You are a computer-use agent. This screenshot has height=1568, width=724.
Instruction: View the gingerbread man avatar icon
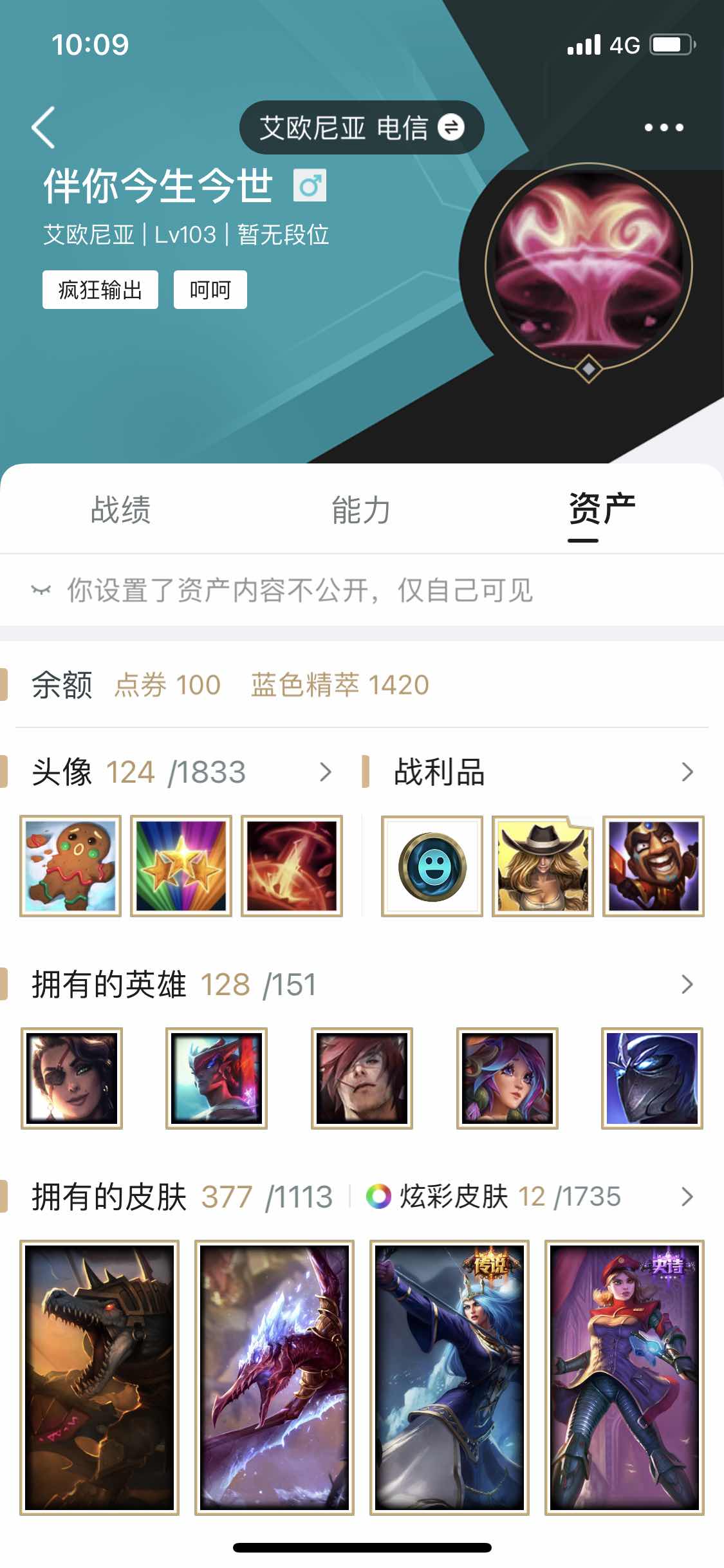pyautogui.click(x=70, y=866)
